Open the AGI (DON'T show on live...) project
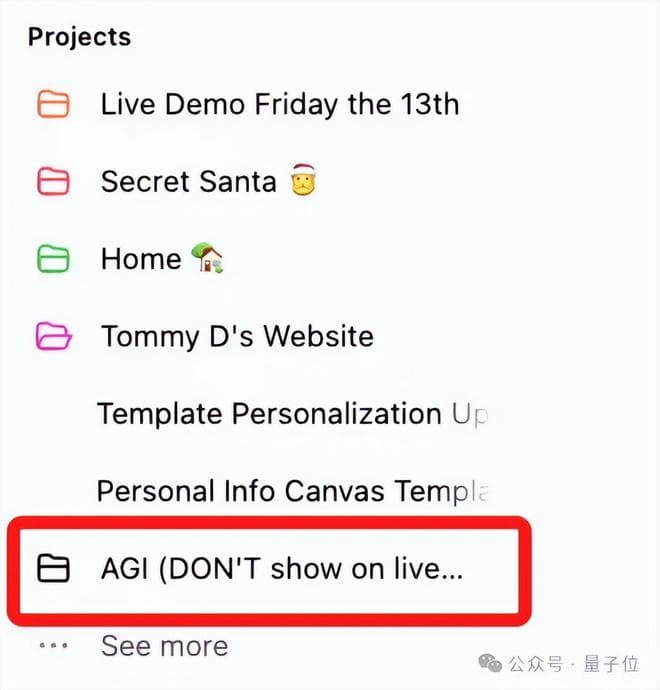Viewport: 660px width, 690px height. pos(281,569)
